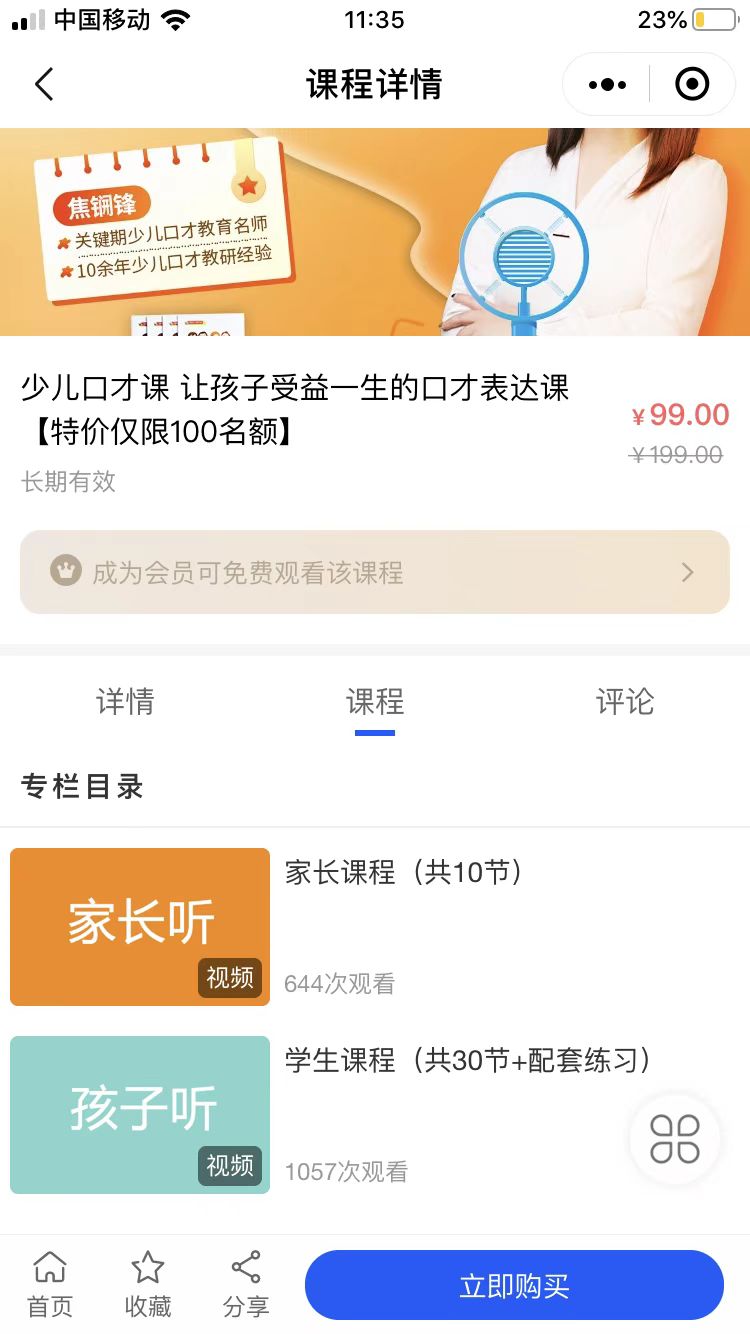Tap 立即购买 to buy the course
Viewport: 750px width, 1334px height.
(x=514, y=1286)
